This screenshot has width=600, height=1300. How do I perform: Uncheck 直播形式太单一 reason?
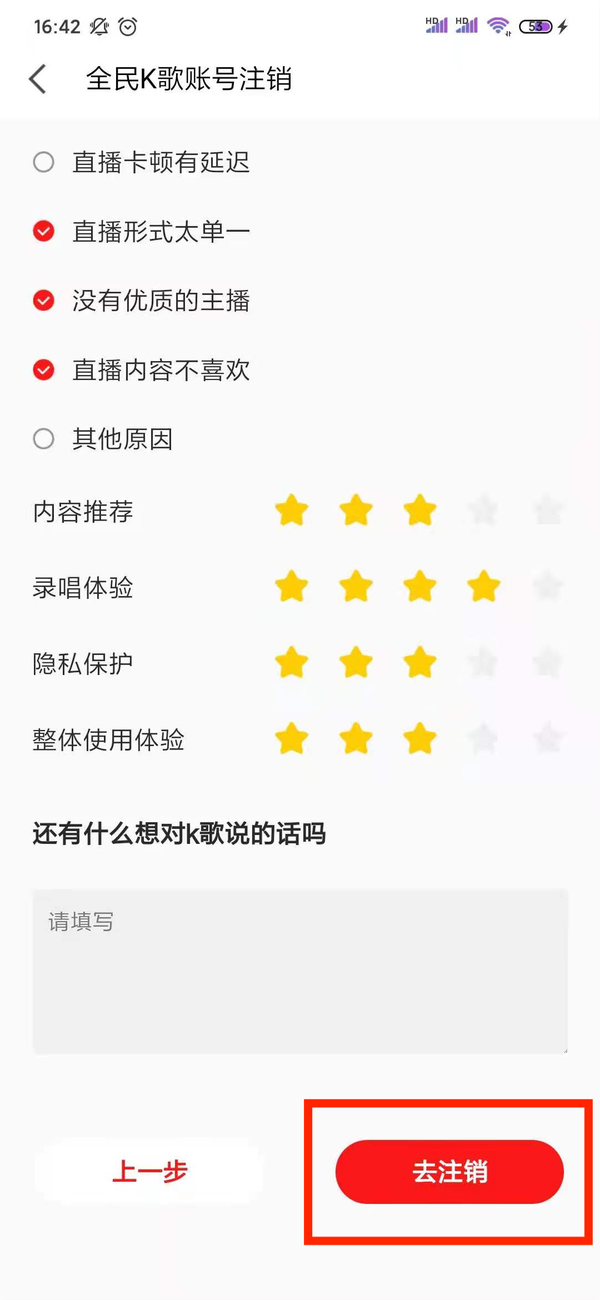pos(43,232)
